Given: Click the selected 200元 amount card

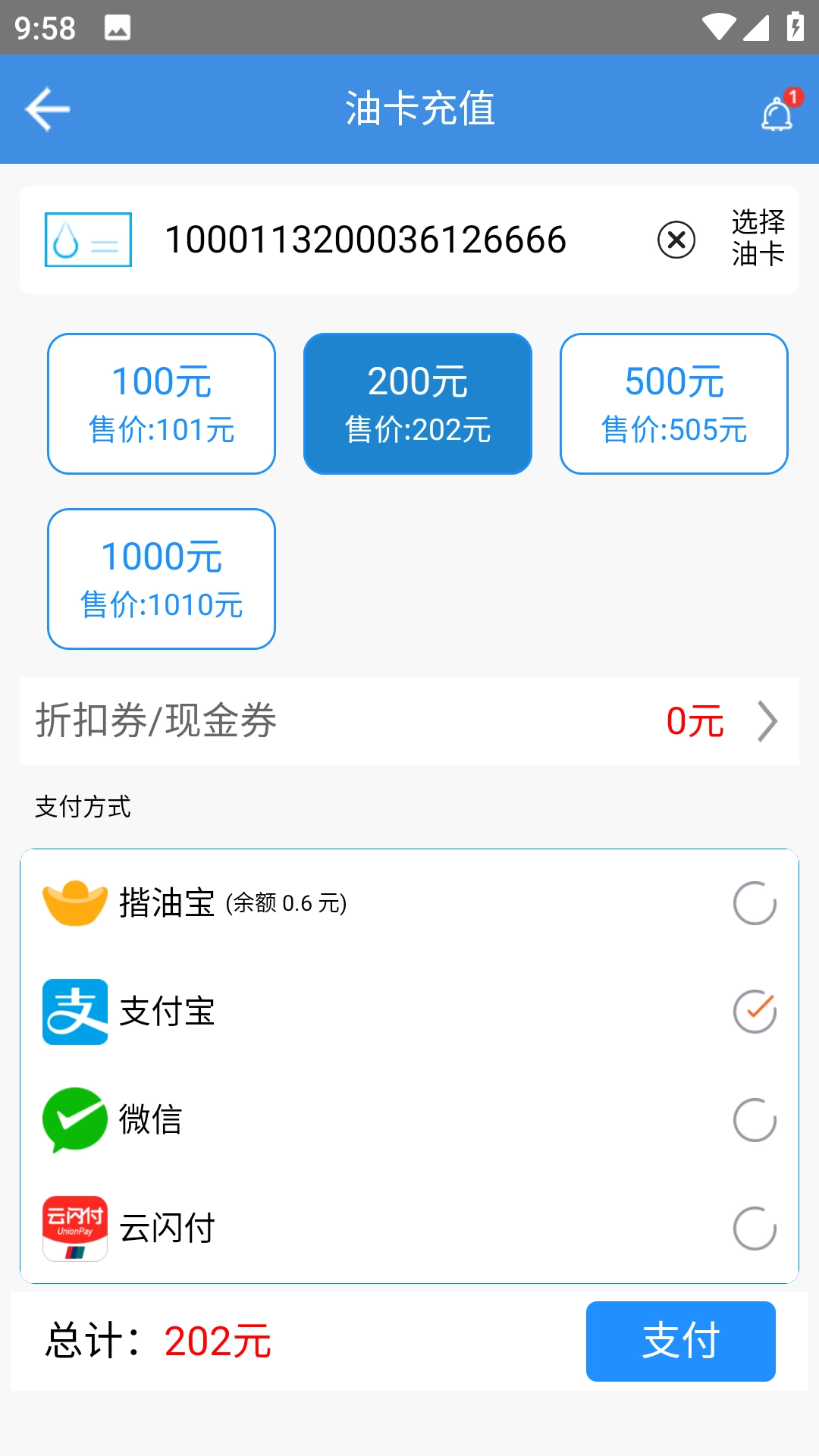Looking at the screenshot, I should coord(417,403).
